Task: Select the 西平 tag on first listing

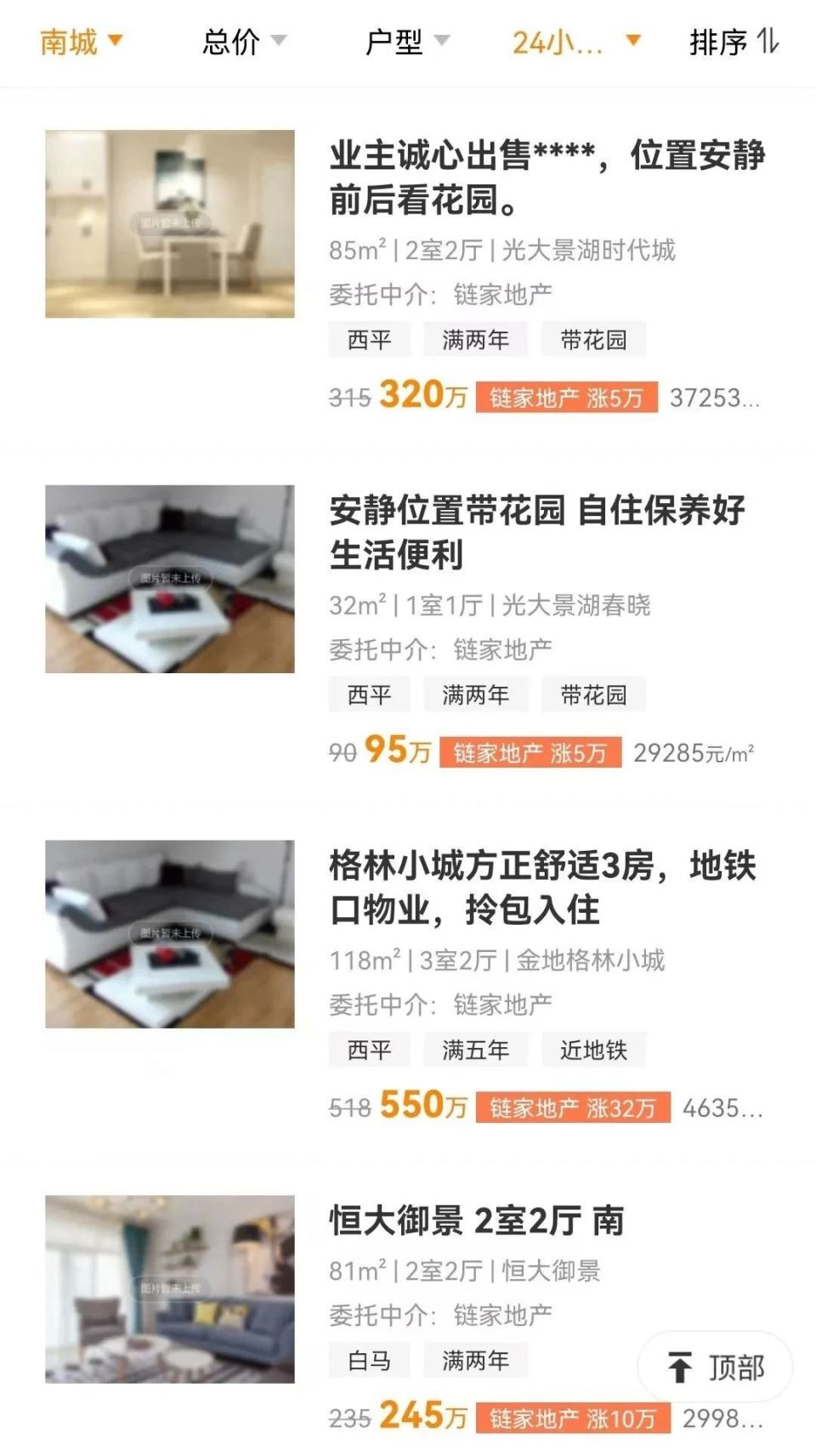Action: point(369,340)
